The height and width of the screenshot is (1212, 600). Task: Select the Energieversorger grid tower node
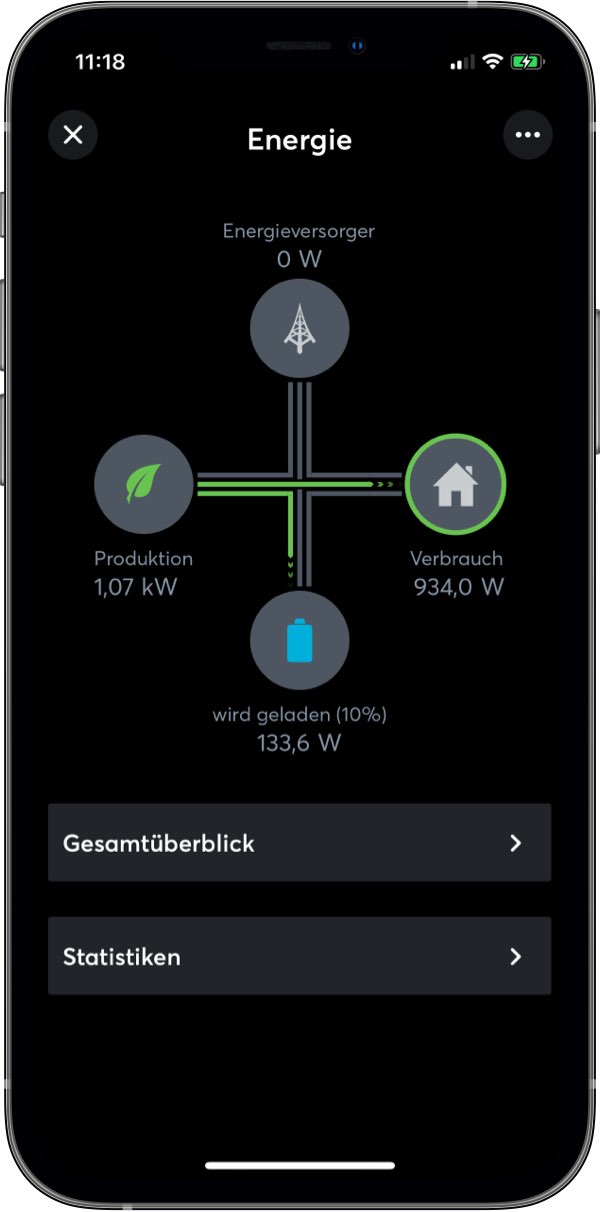(x=299, y=328)
